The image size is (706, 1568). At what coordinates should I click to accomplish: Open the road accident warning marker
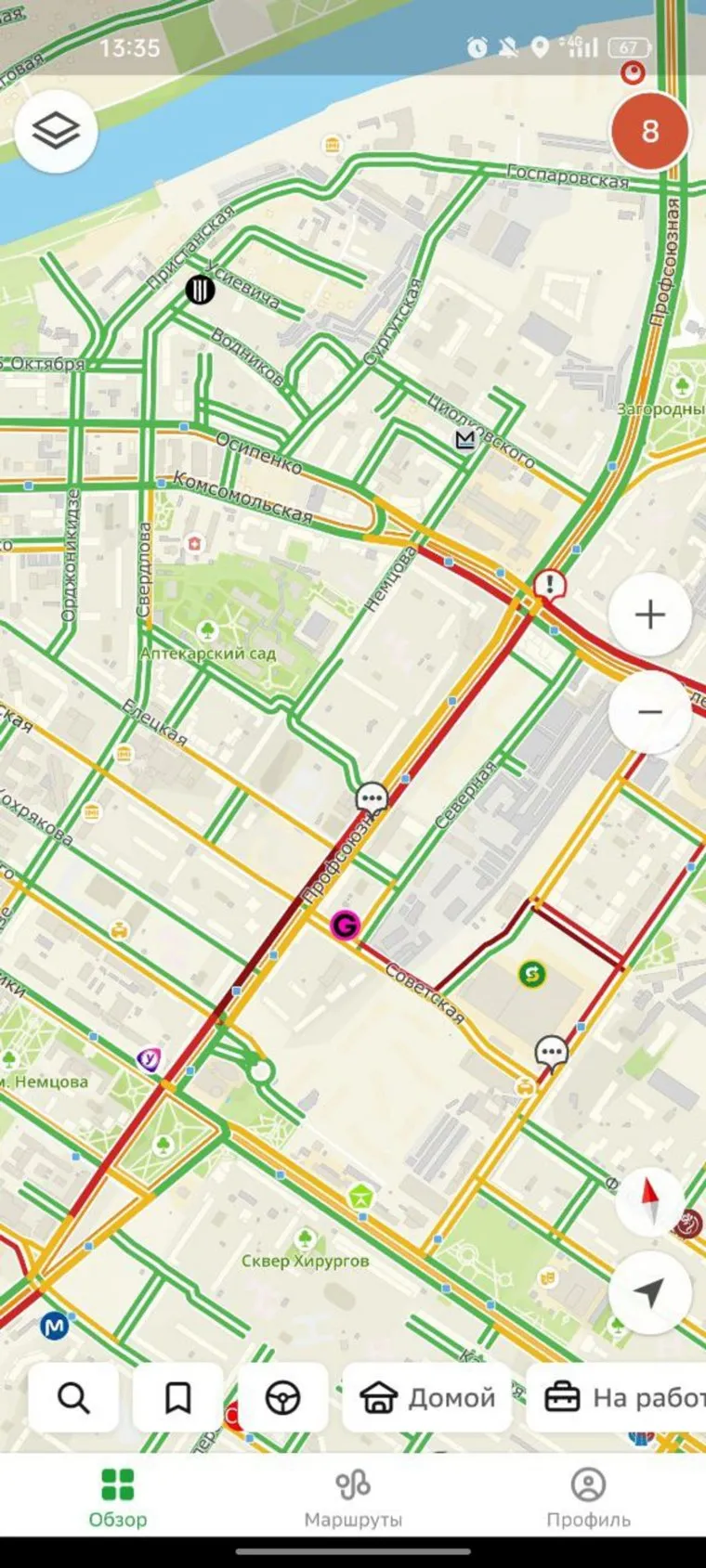pos(550,585)
